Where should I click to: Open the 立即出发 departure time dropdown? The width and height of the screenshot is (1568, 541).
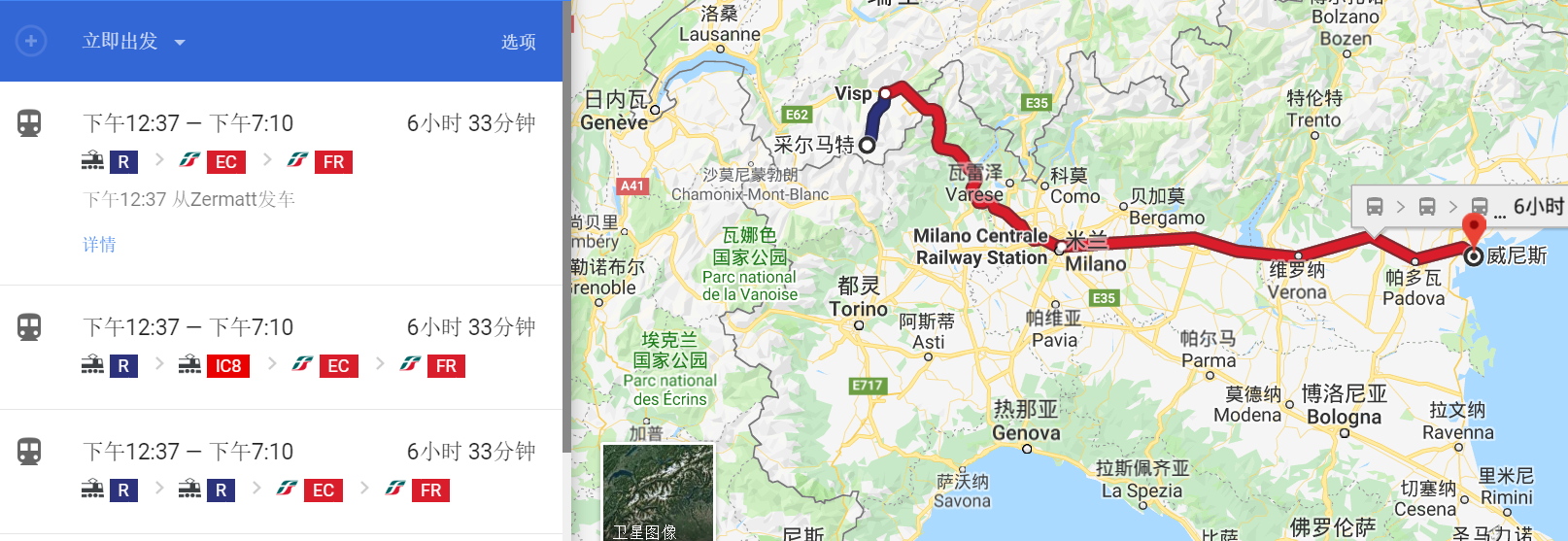coord(133,42)
